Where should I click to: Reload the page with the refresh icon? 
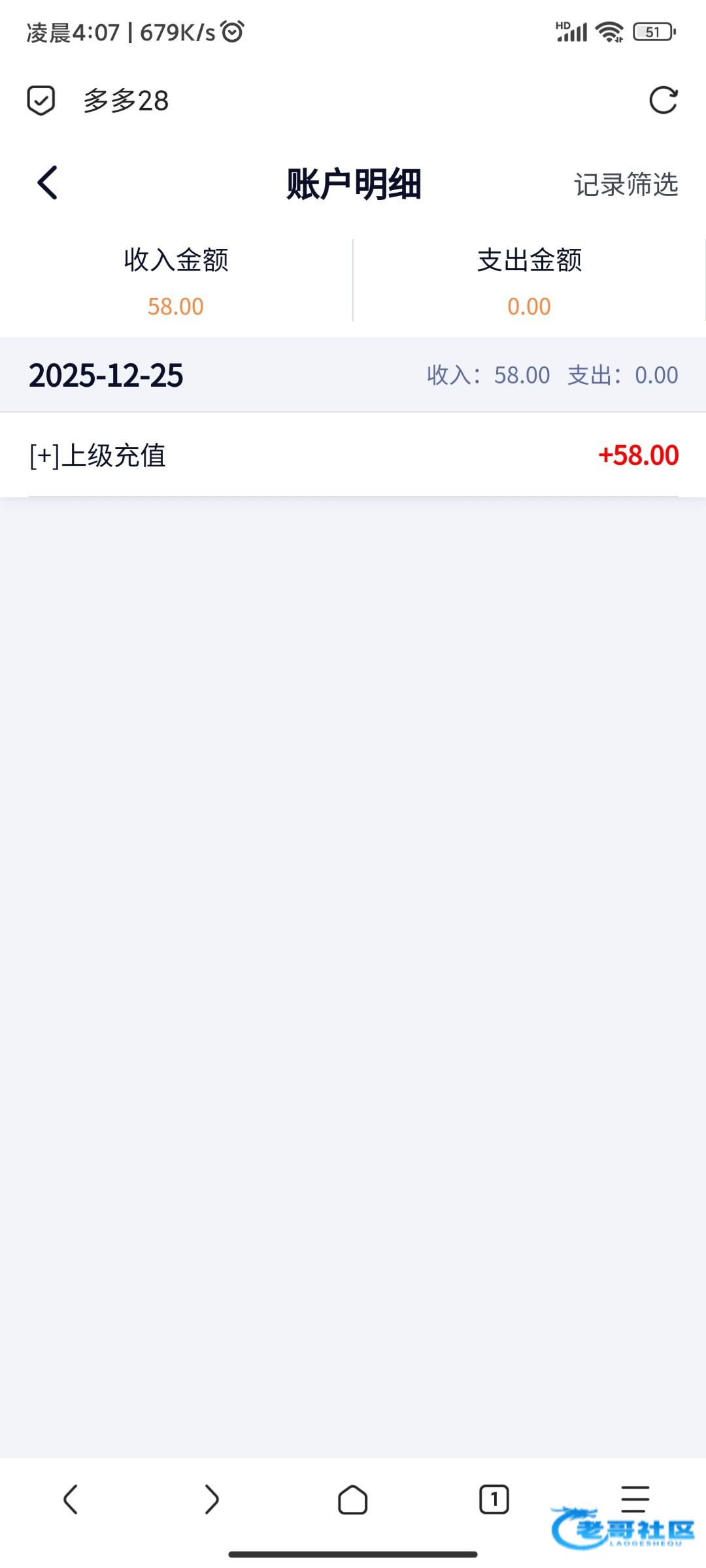pyautogui.click(x=663, y=101)
